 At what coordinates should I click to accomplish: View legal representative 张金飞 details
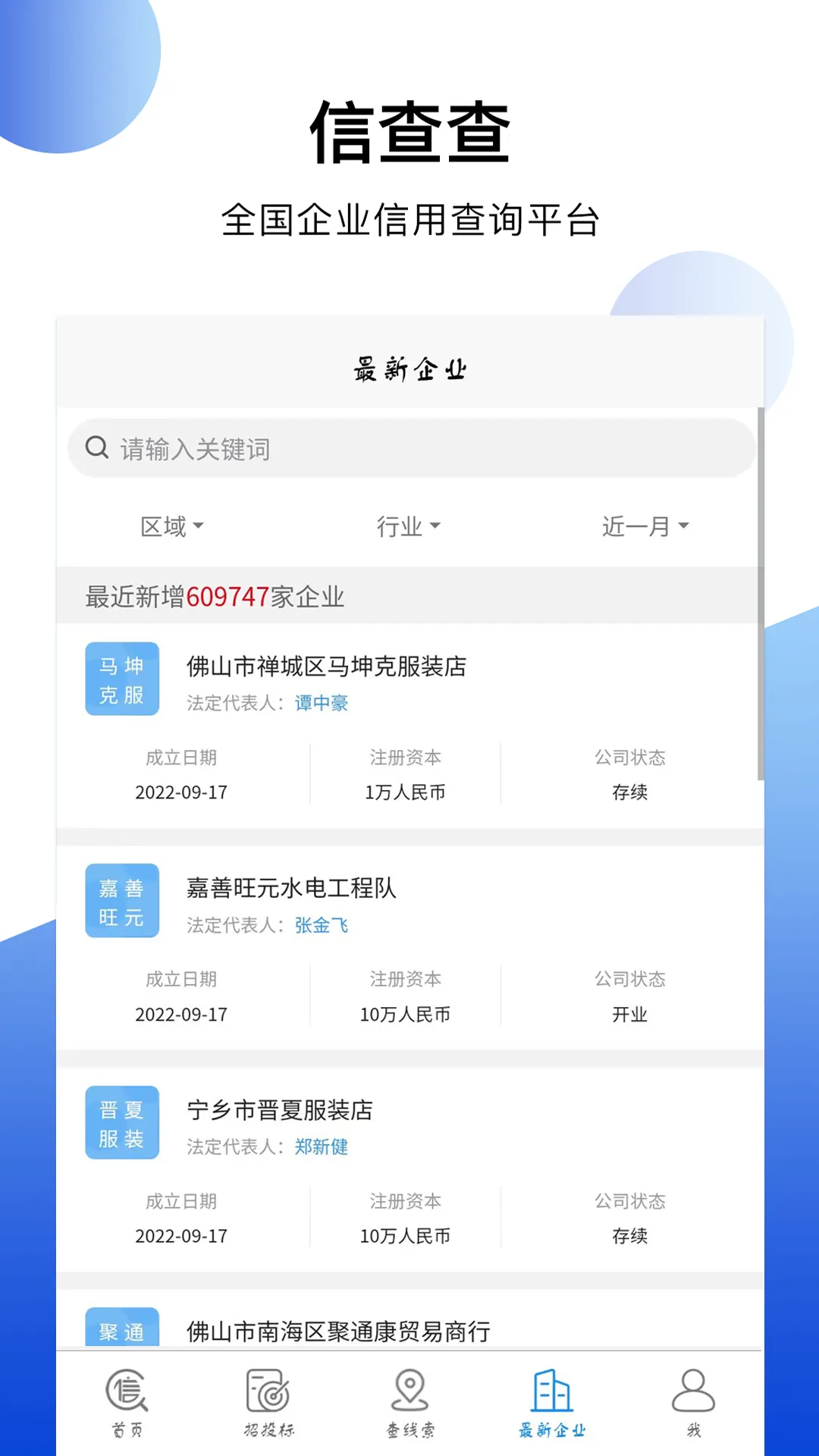320,924
